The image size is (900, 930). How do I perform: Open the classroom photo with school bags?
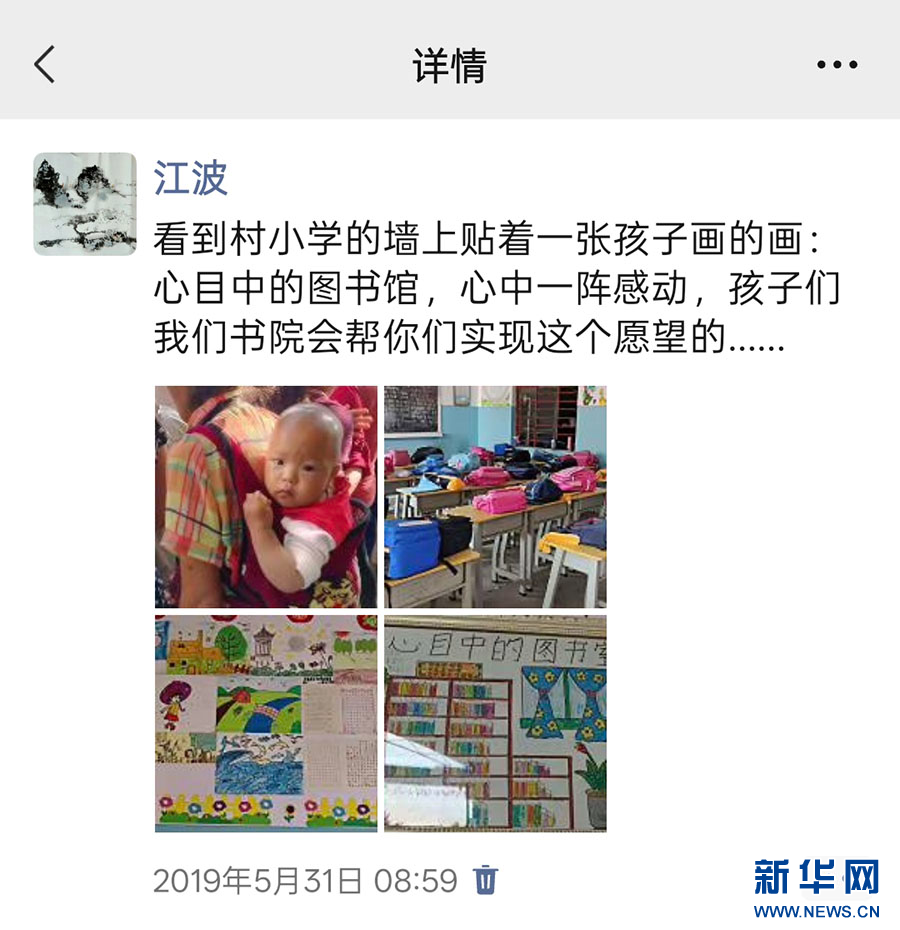point(496,497)
